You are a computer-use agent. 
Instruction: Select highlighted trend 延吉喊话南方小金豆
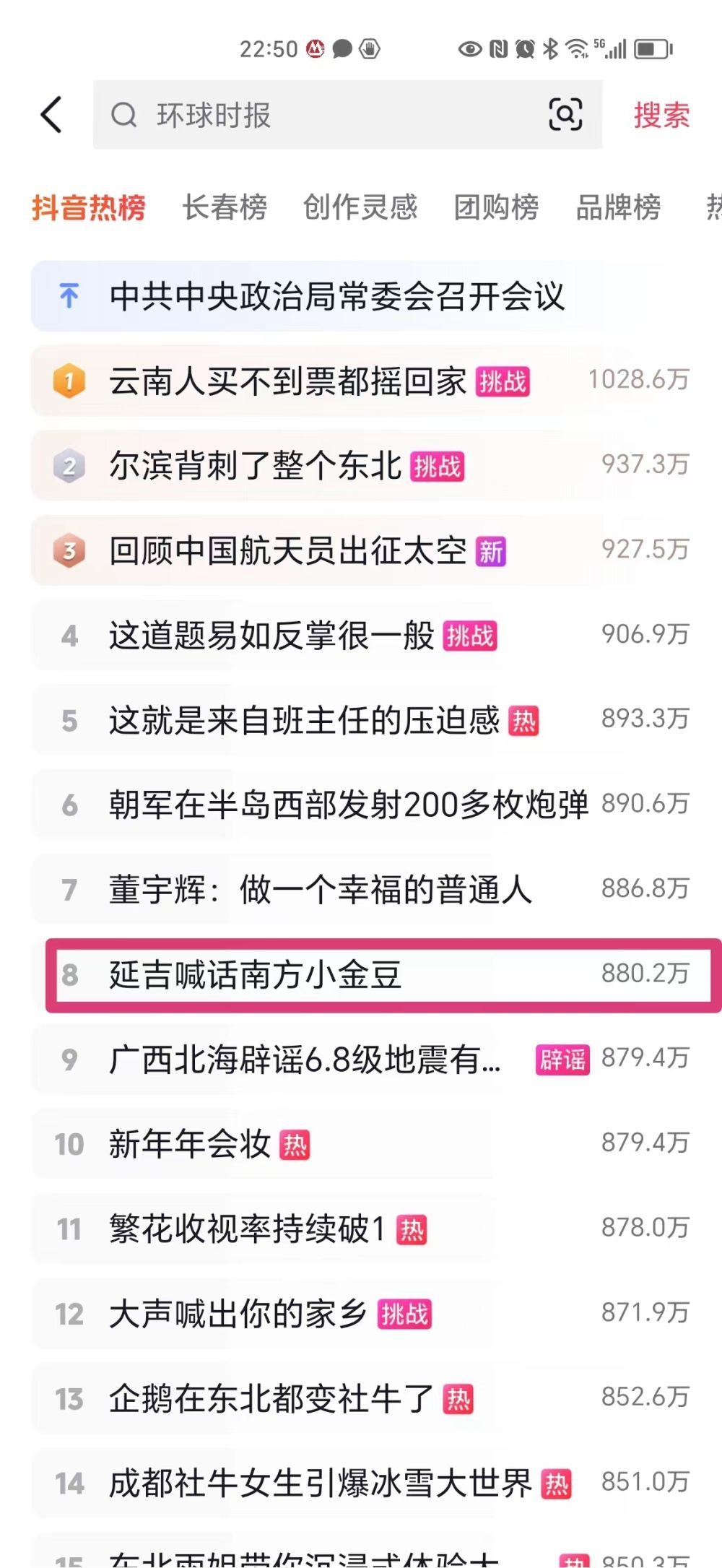click(x=256, y=975)
